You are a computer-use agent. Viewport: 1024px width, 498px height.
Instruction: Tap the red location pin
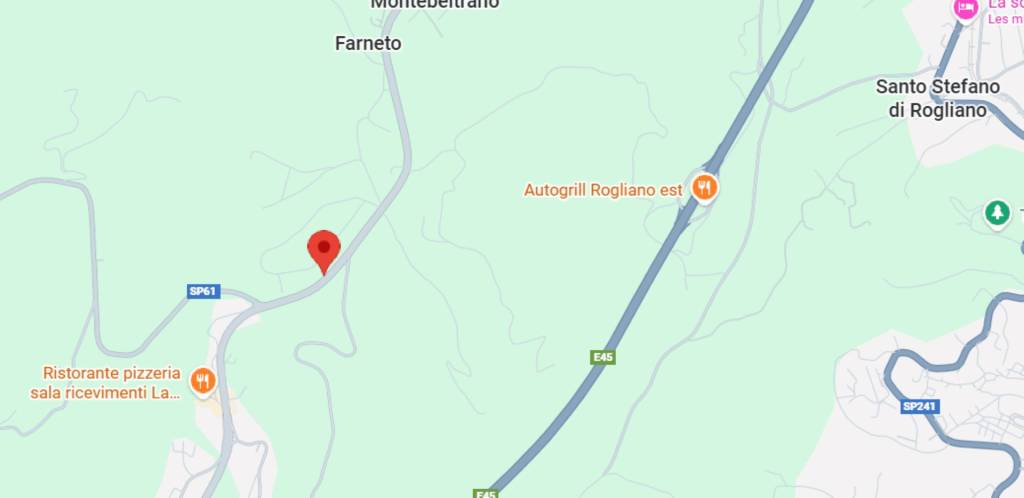(x=323, y=248)
